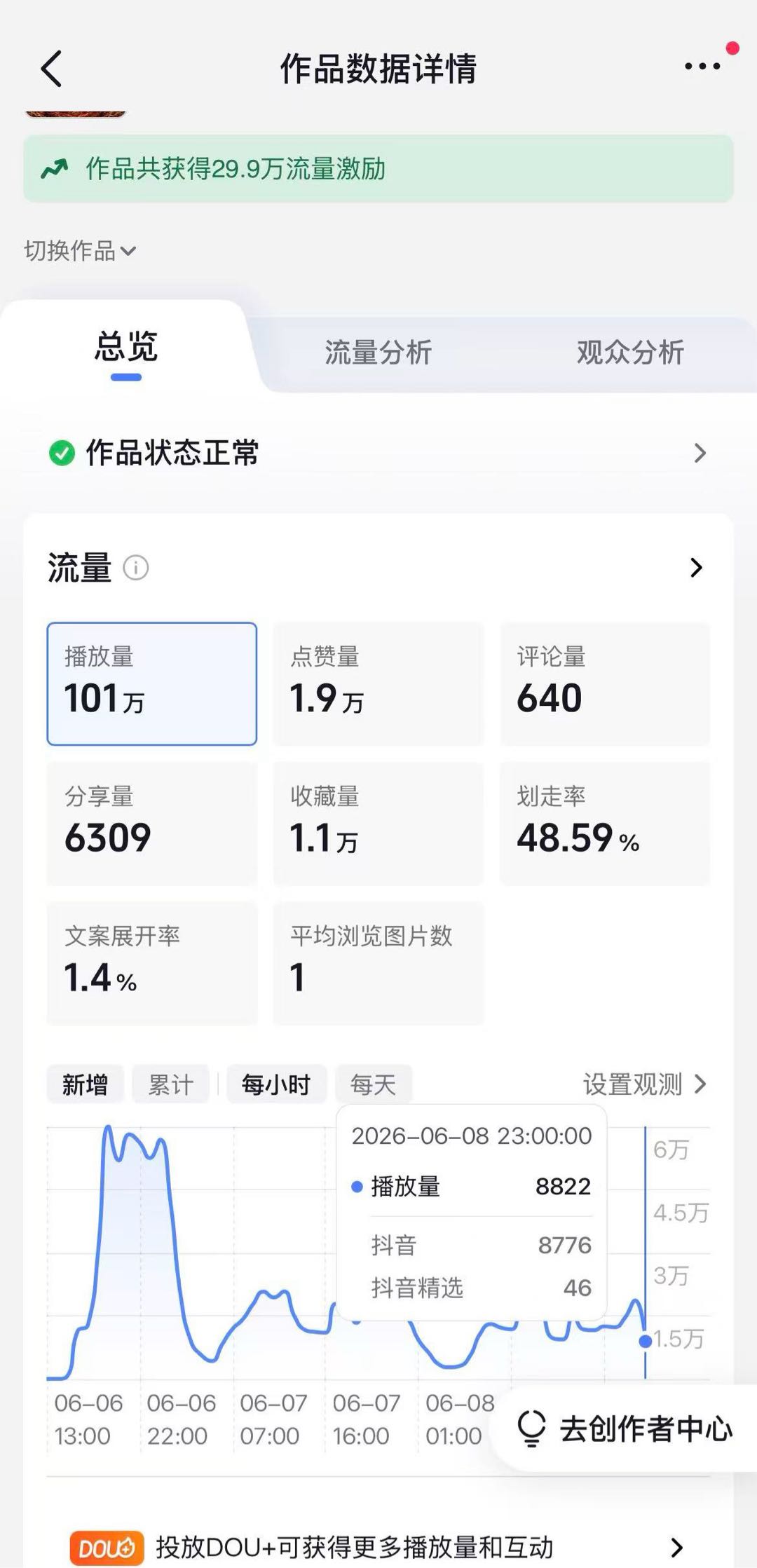Expand the 切换作品 dropdown

coord(80,250)
